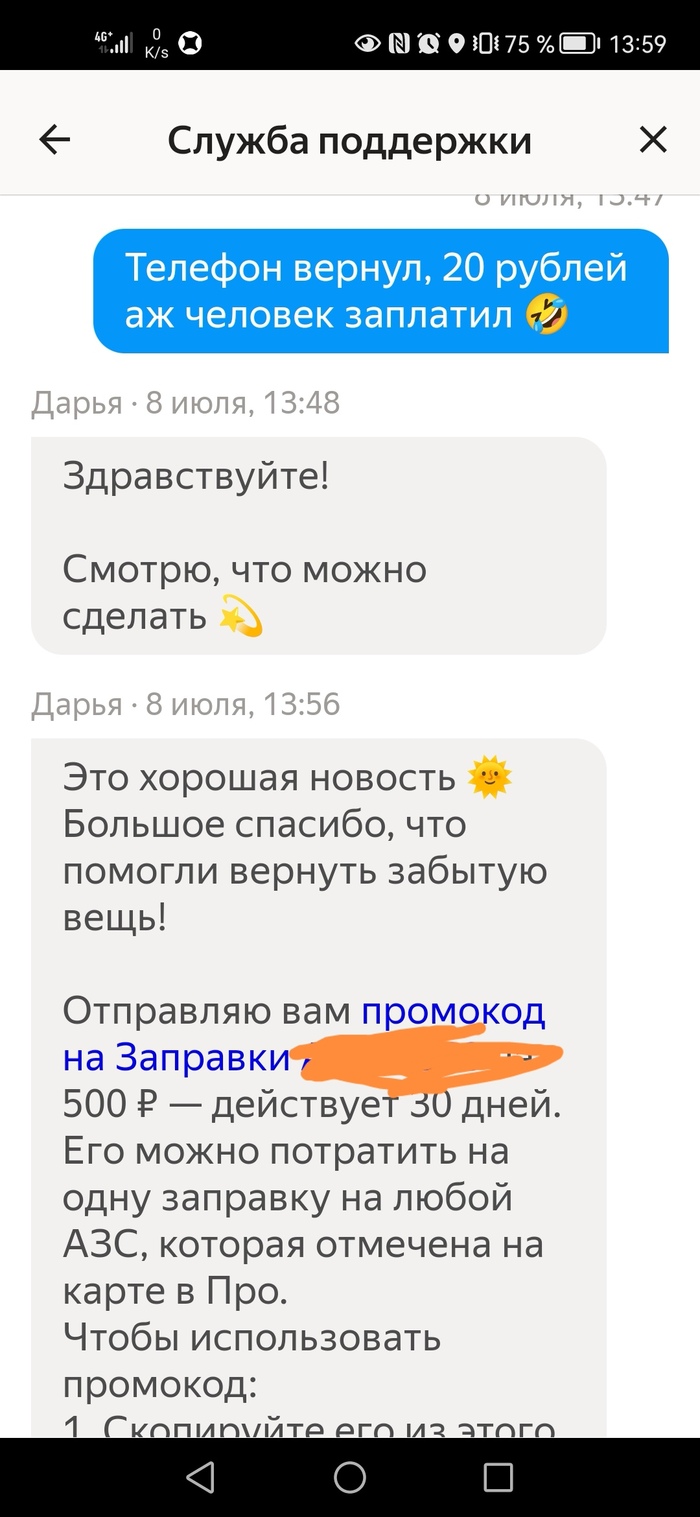Viewport: 700px width, 1517px height.
Task: Go back from the Служба поддержки chat
Action: (55, 140)
